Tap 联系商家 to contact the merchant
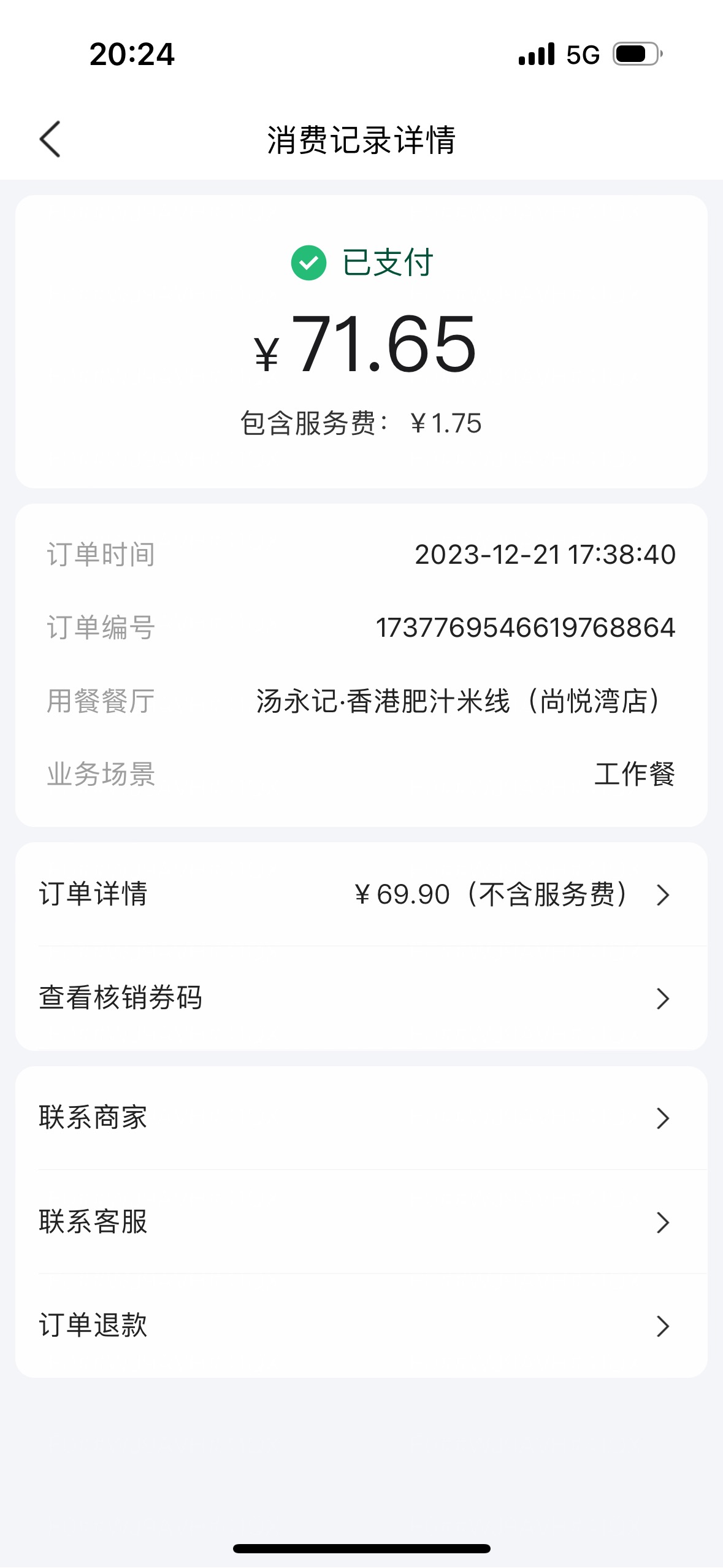Screen dimensions: 723x1568 [x=361, y=1118]
